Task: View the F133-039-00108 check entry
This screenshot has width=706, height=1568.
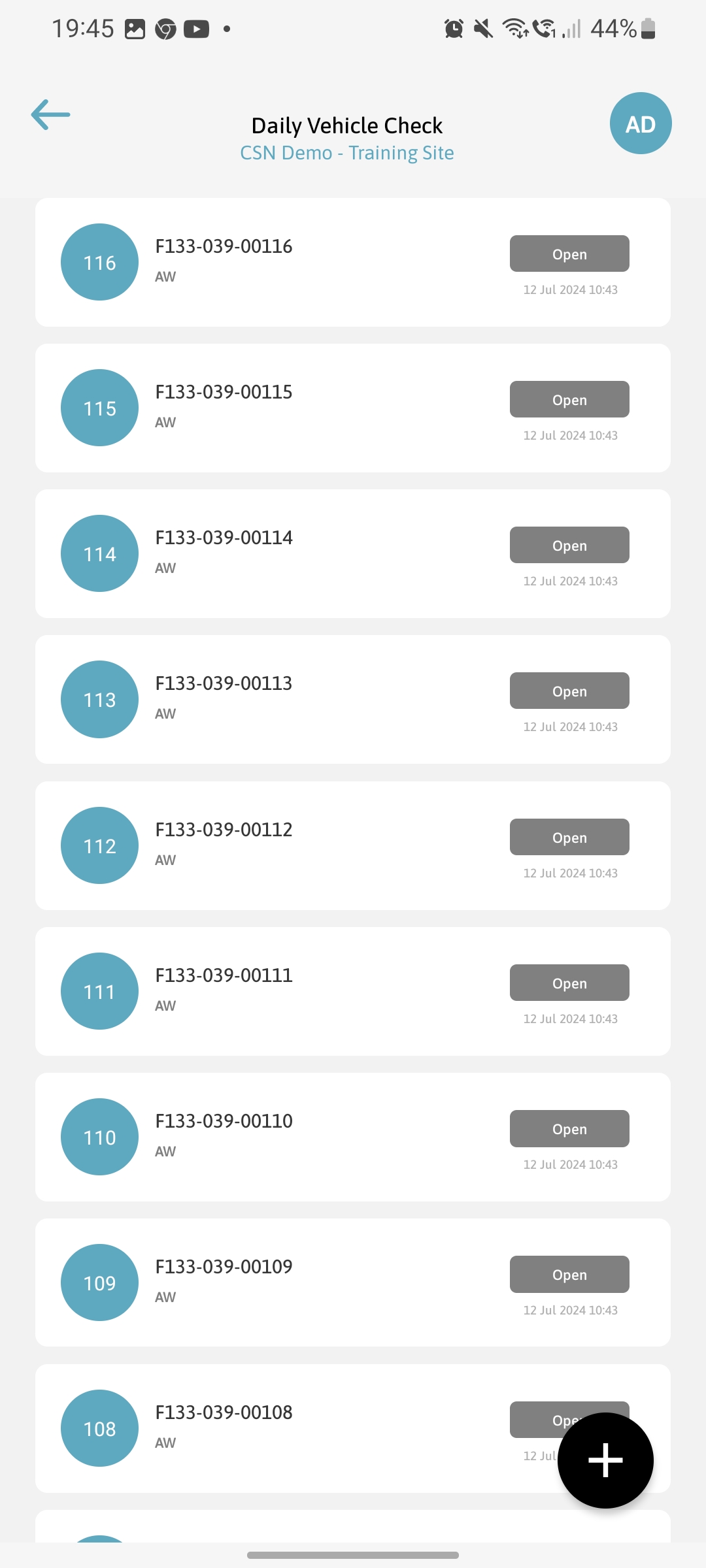Action: [294, 1428]
